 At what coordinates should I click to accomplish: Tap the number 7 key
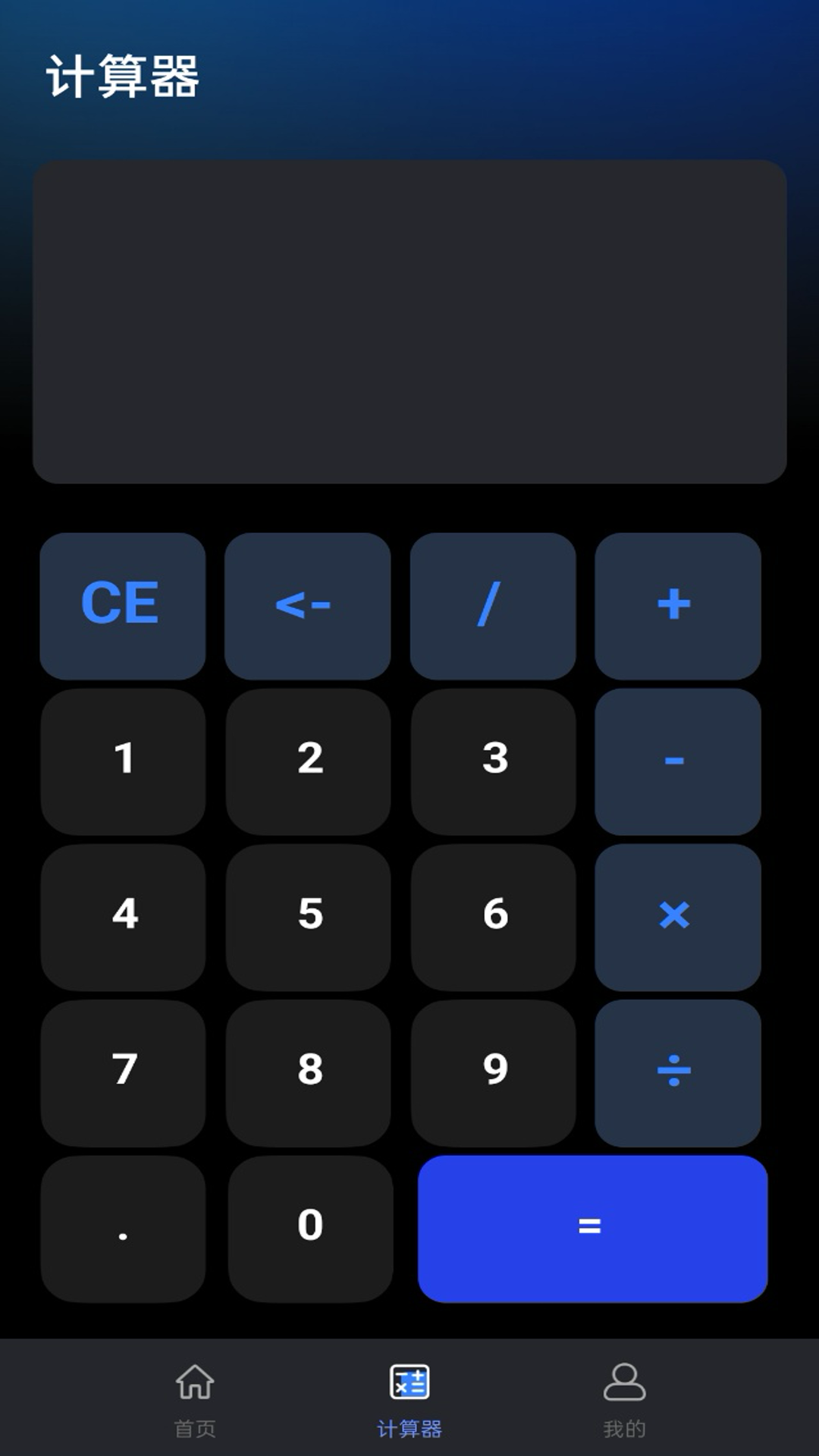tap(123, 1072)
